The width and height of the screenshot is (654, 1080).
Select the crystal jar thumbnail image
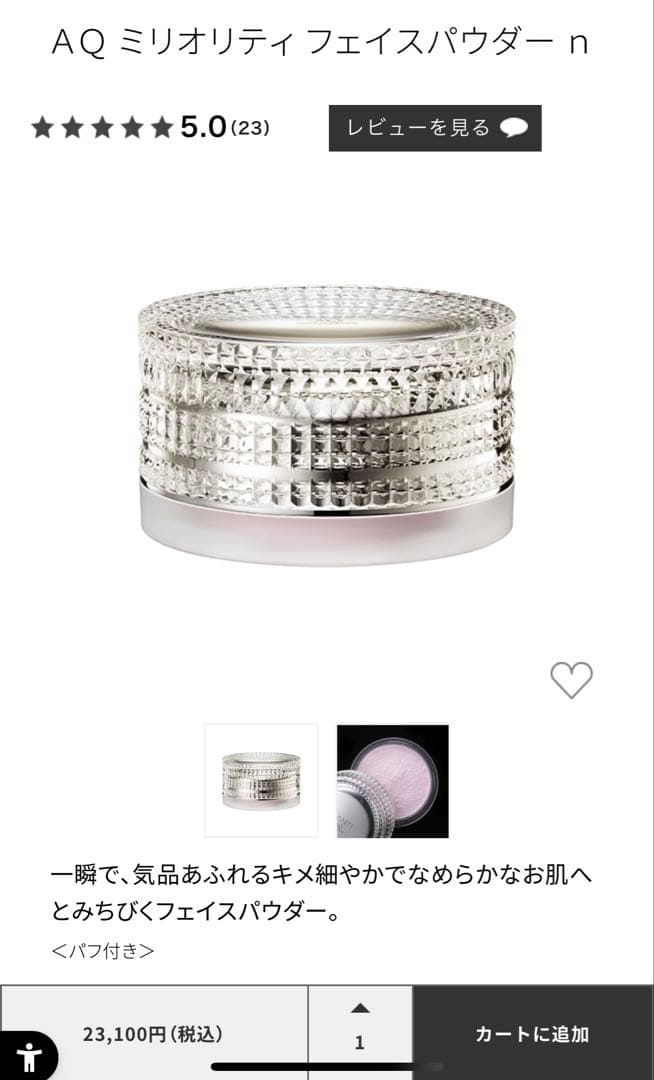click(x=261, y=780)
